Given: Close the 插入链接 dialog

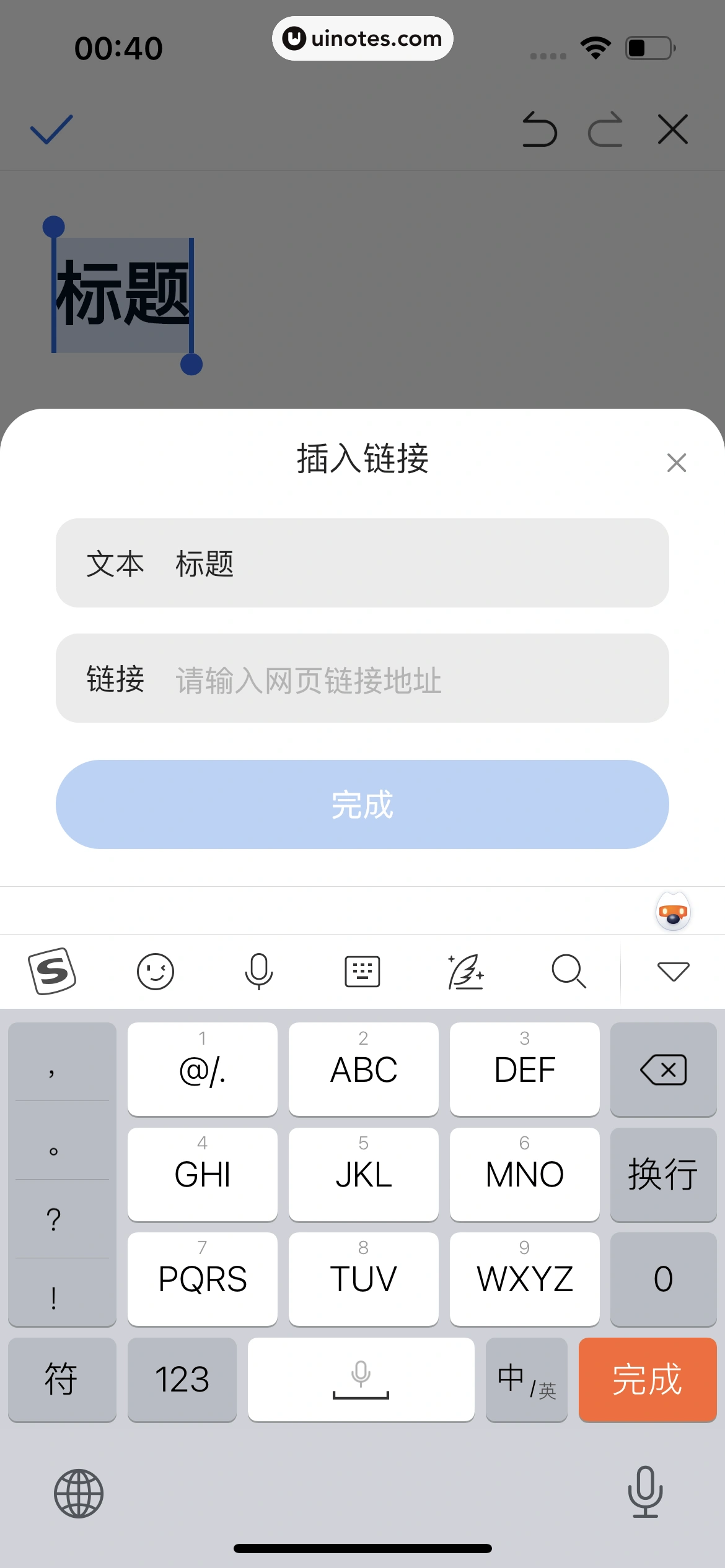Looking at the screenshot, I should click(x=676, y=463).
